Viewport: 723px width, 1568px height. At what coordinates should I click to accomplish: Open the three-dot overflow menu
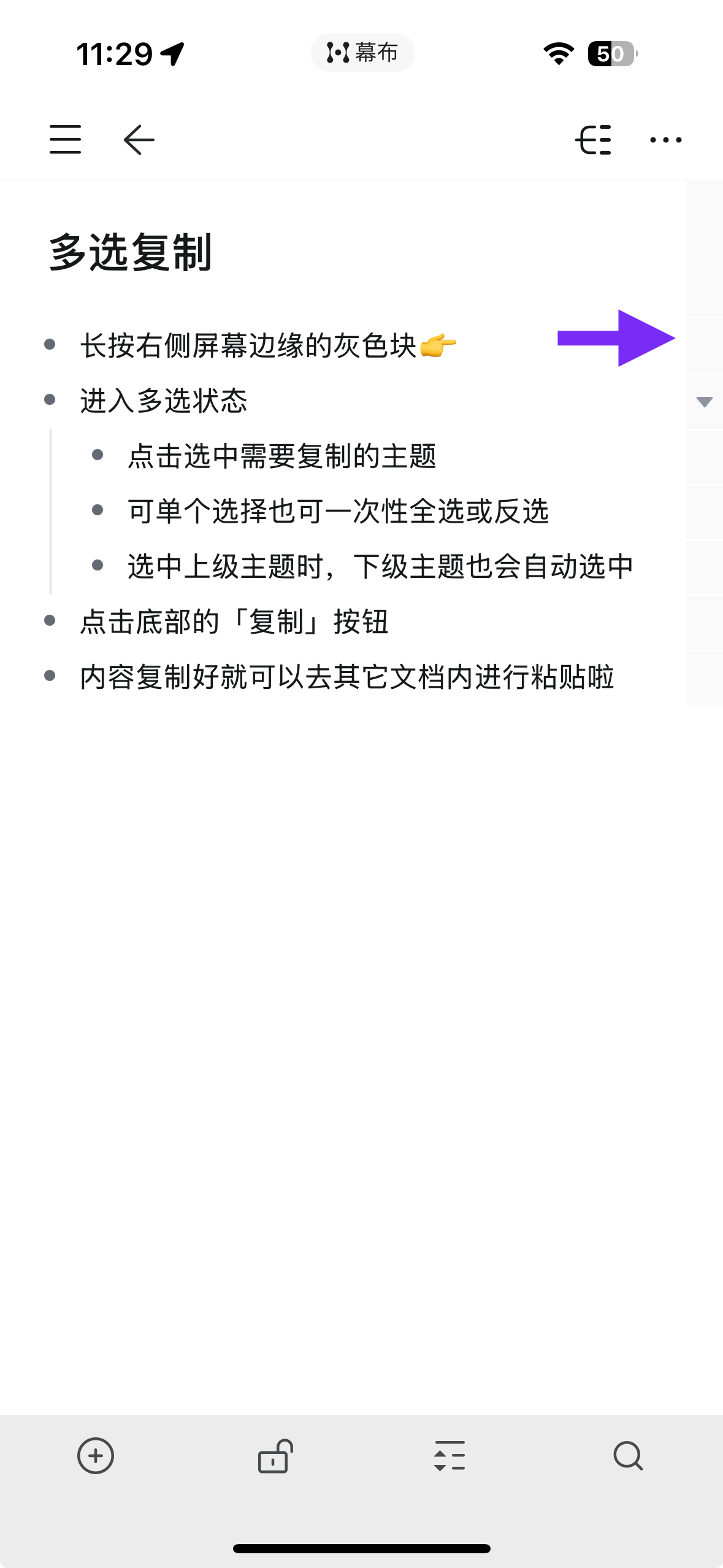[x=666, y=140]
